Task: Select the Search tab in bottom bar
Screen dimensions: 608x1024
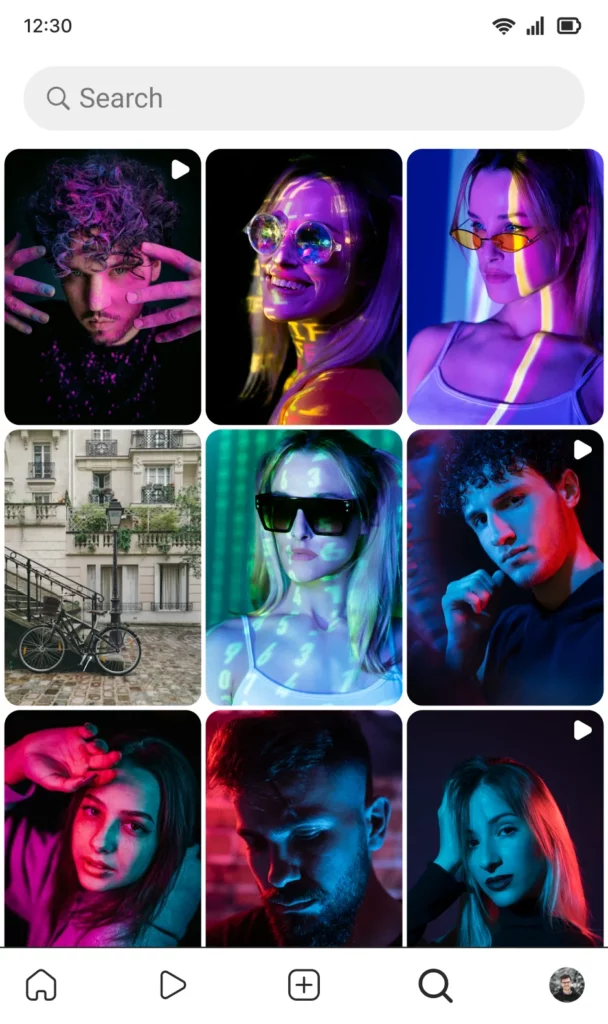Action: [x=435, y=985]
